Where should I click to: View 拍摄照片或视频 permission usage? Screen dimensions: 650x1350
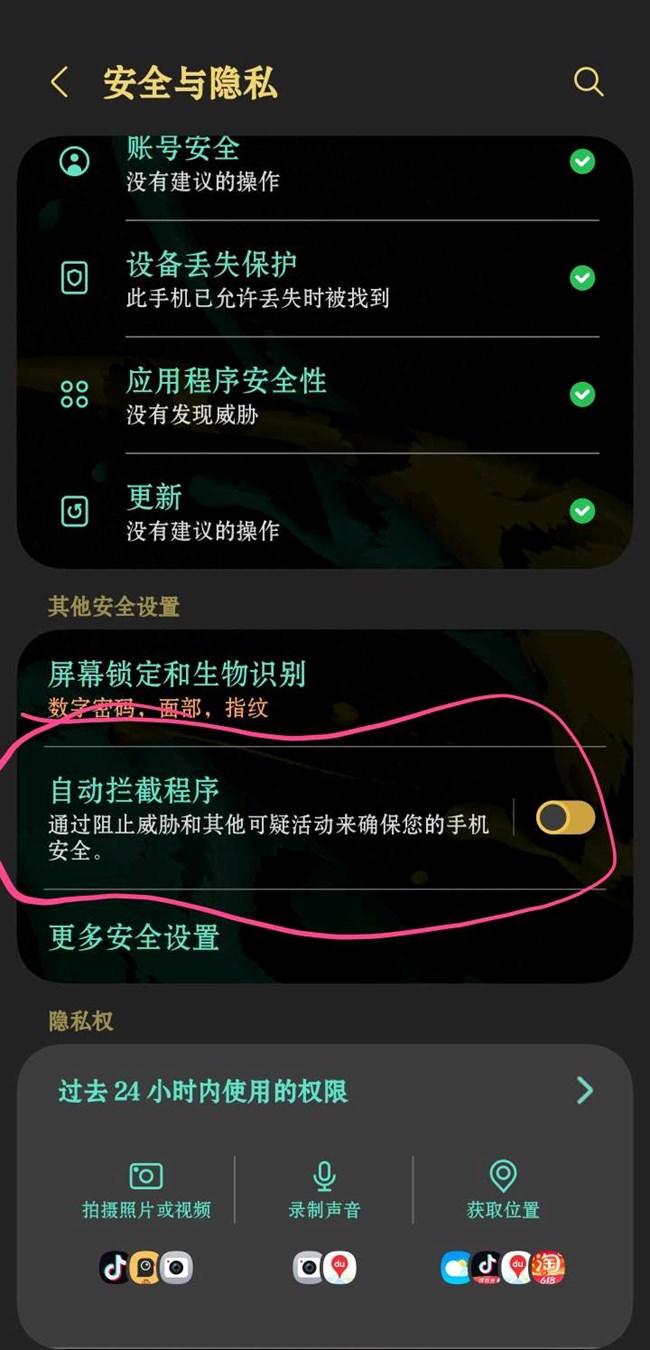146,1192
